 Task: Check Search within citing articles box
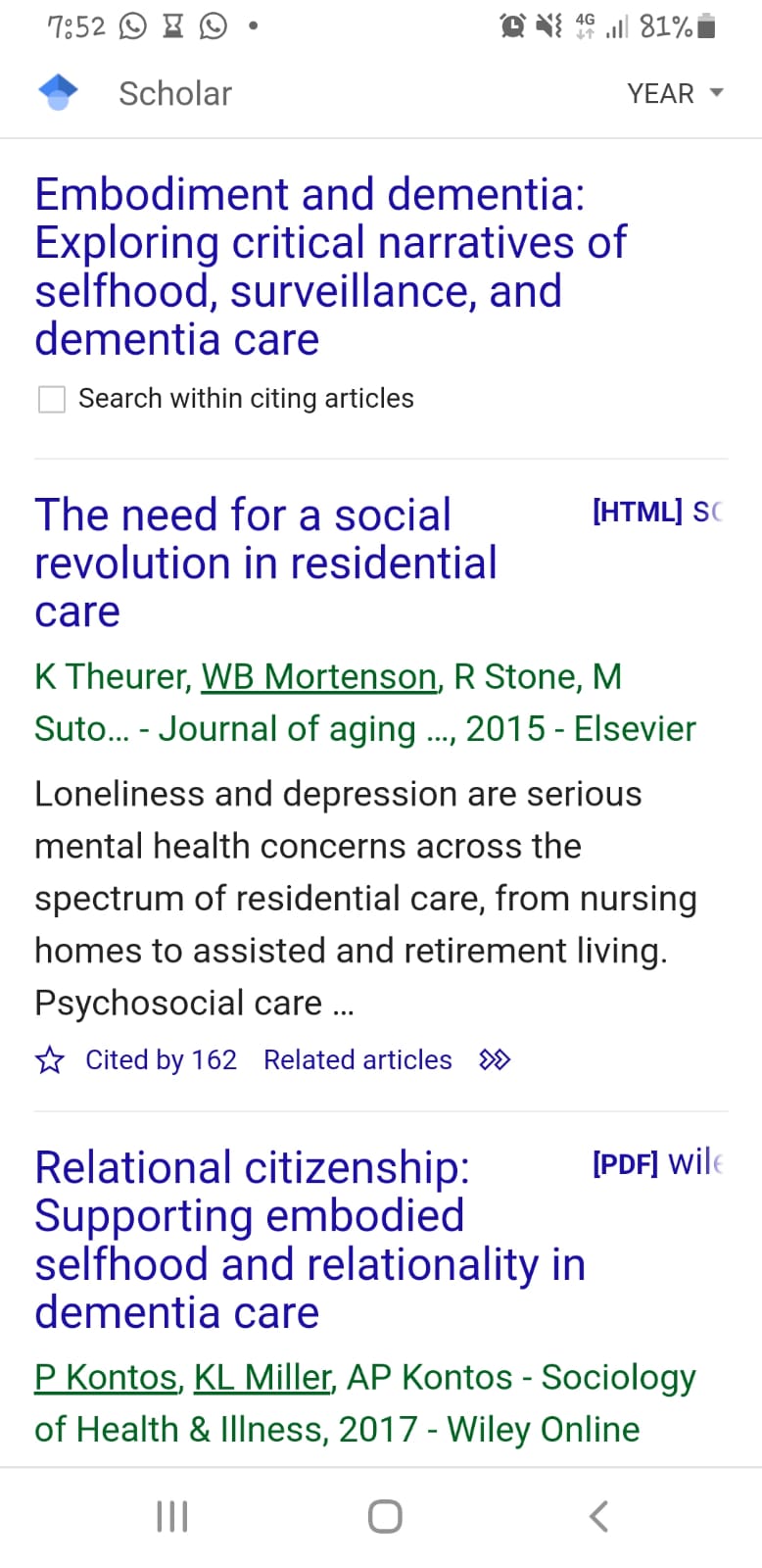click(x=51, y=399)
